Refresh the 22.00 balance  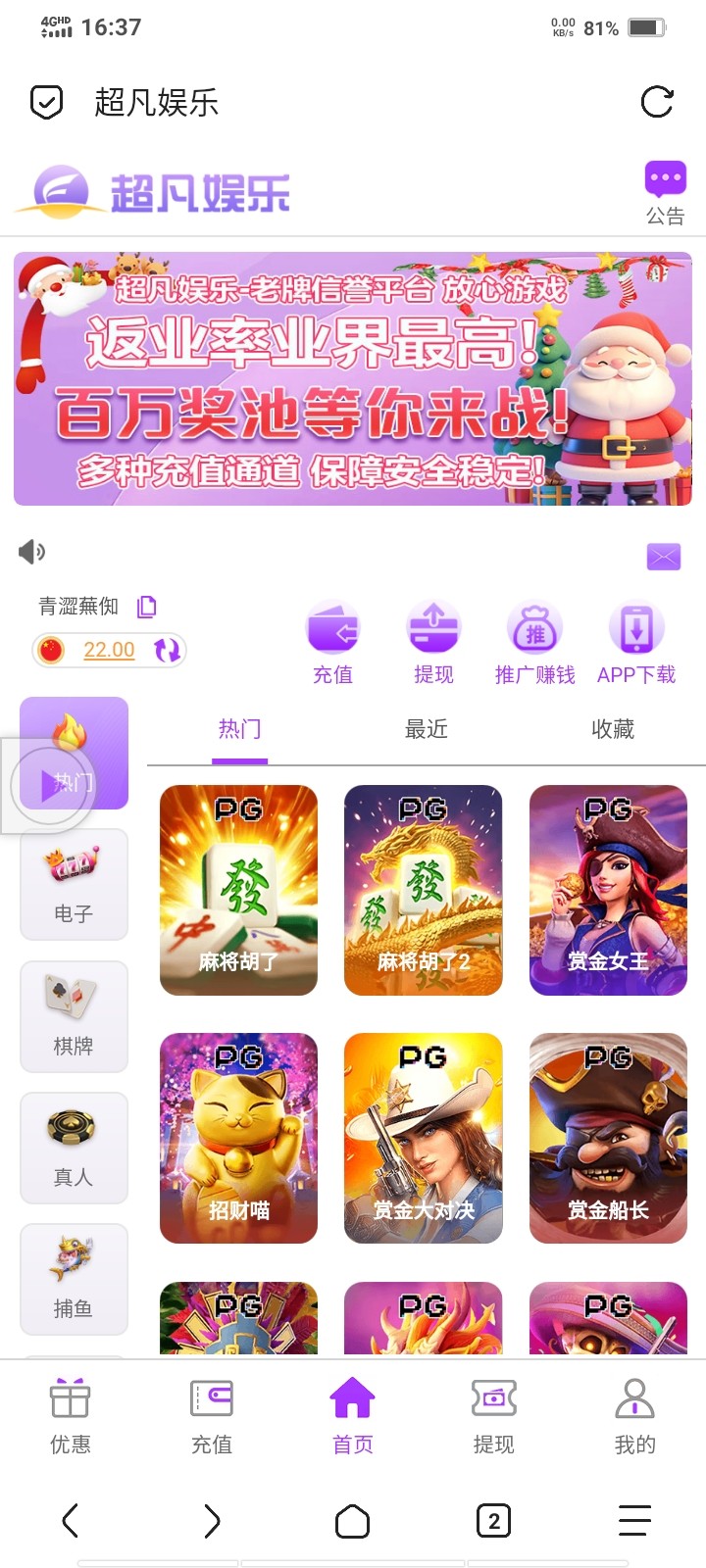pos(168,650)
